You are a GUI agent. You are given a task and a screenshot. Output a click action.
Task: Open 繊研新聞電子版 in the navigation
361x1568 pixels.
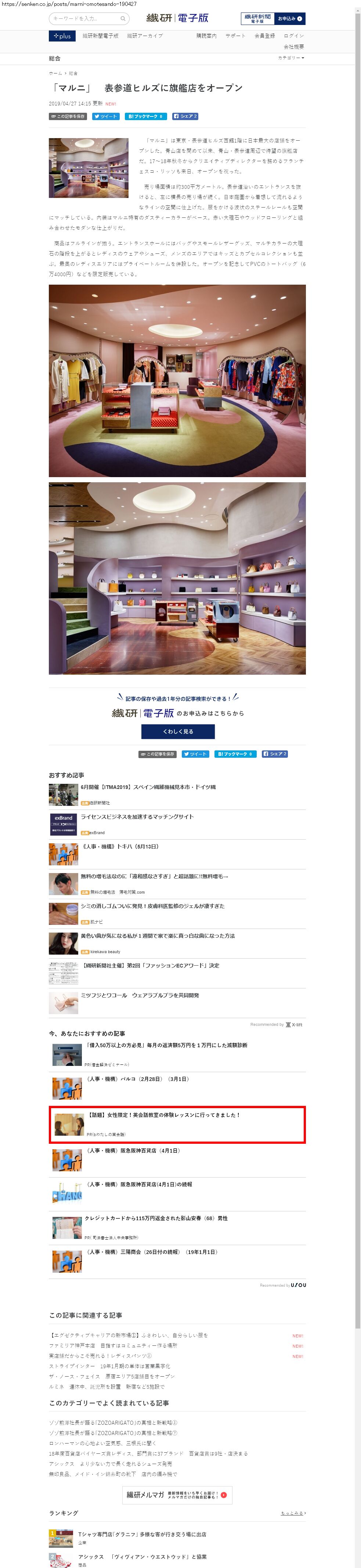tap(101, 36)
